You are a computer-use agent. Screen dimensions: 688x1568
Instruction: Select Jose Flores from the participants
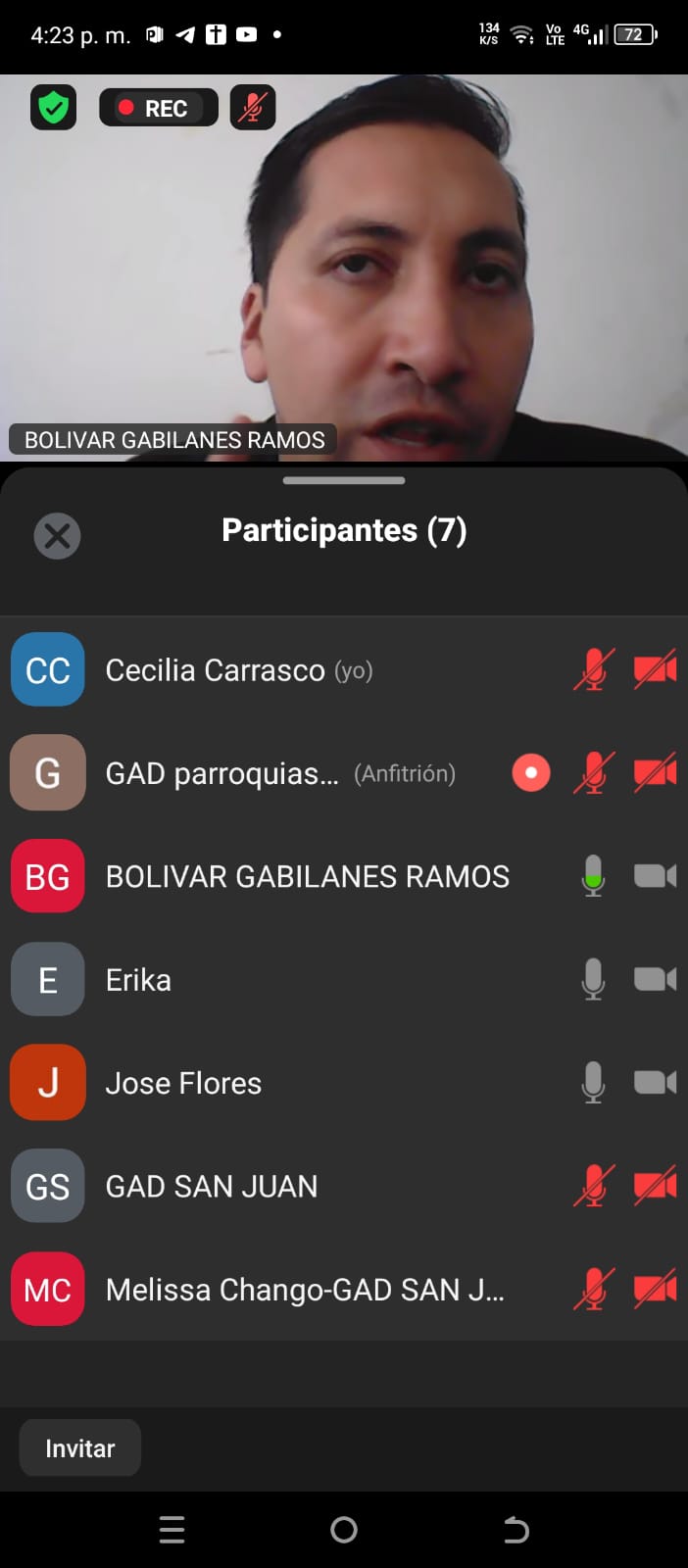click(x=183, y=1083)
